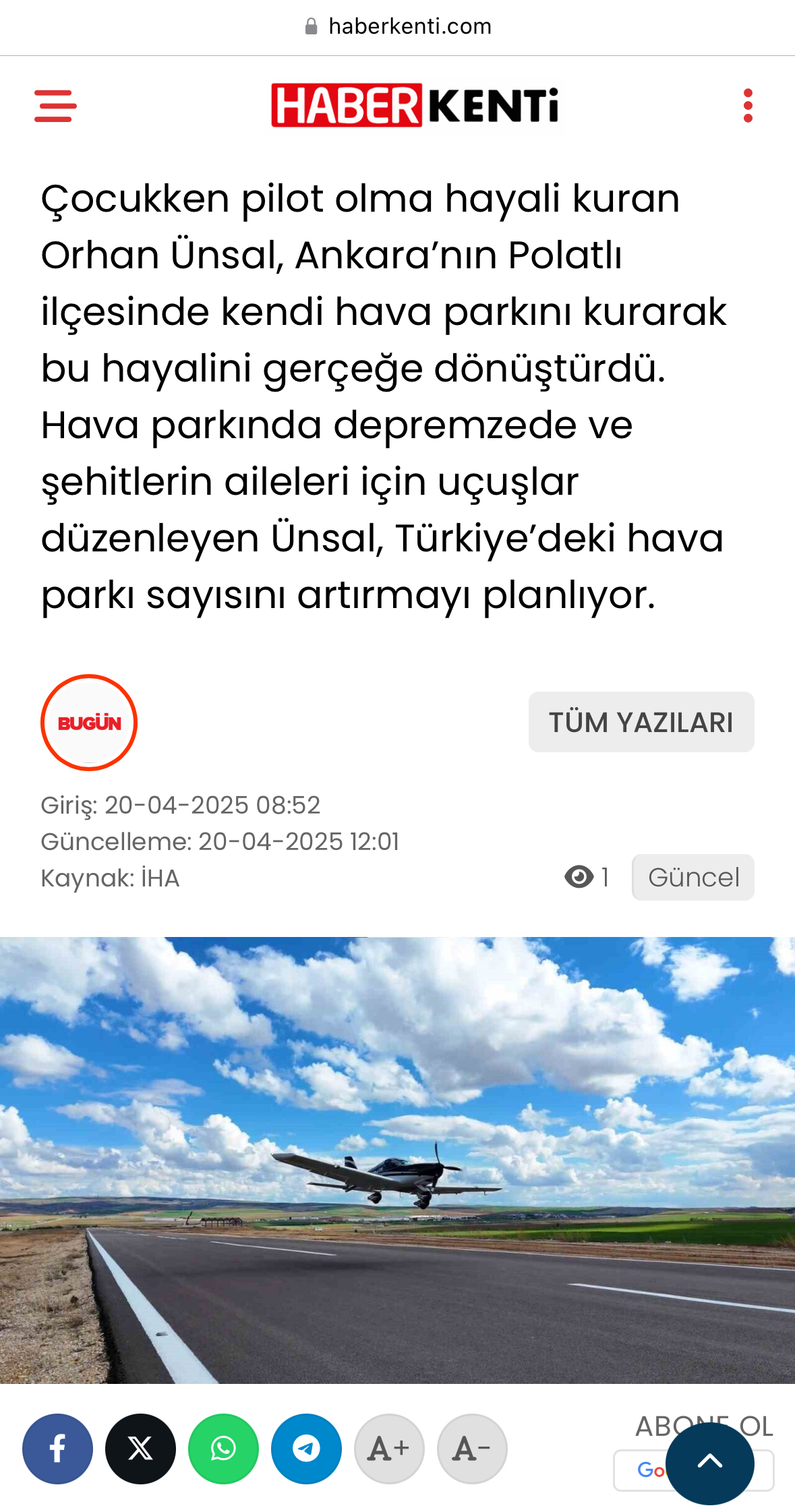Open the hamburger menu
The image size is (795, 1512).
pos(55,106)
